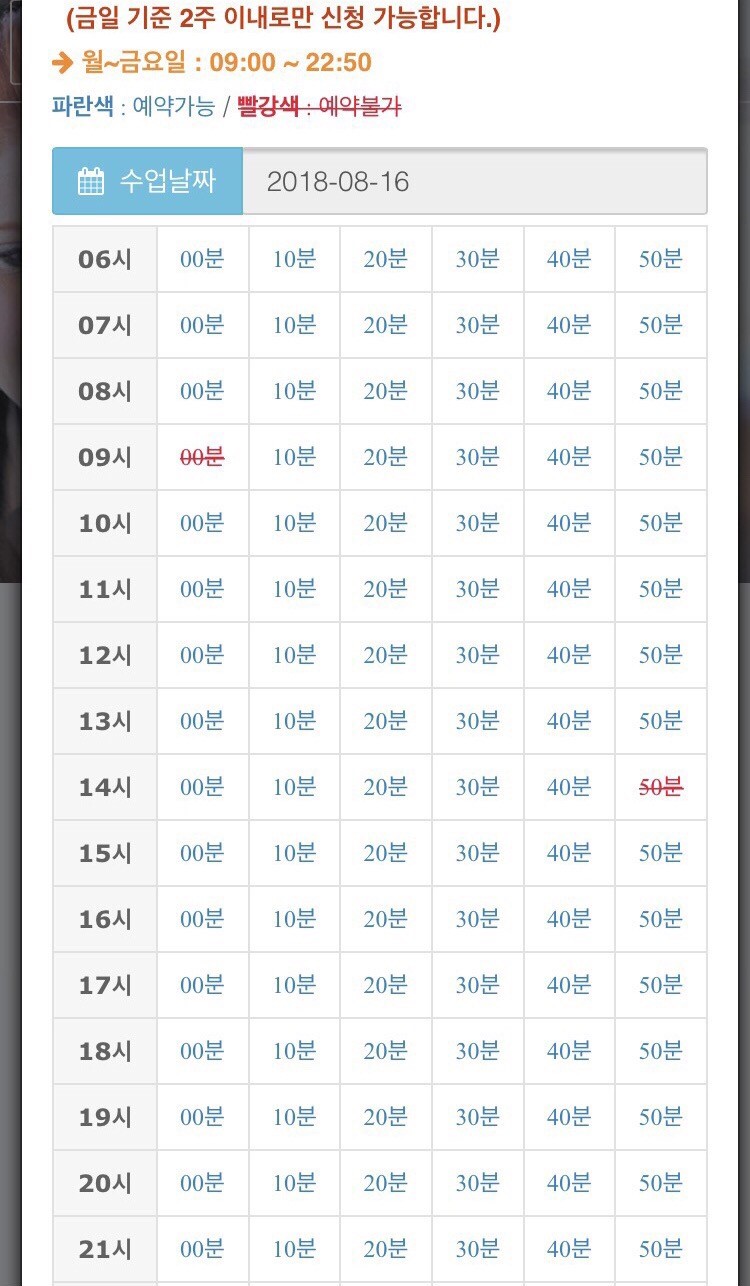
Task: Select the 21시 50분 slot
Action: coord(661,1249)
